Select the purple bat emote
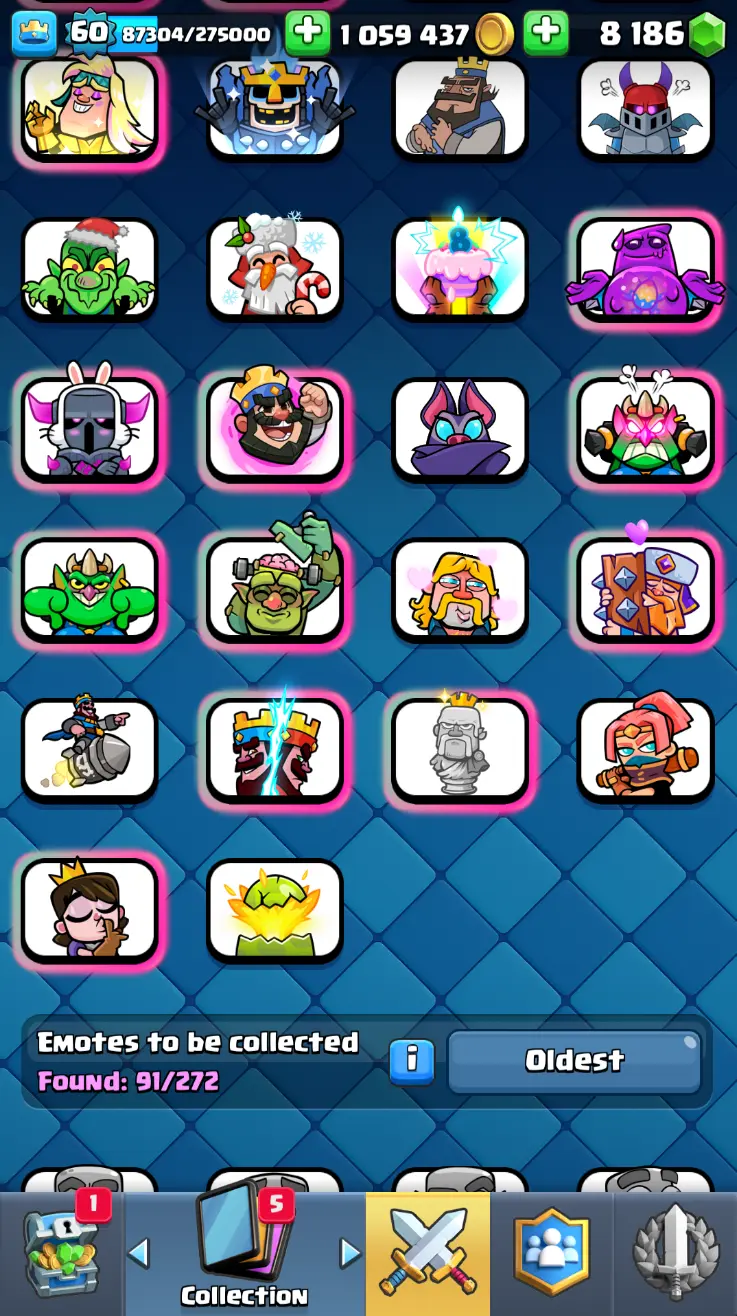Screen dimensions: 737x1316 click(459, 428)
